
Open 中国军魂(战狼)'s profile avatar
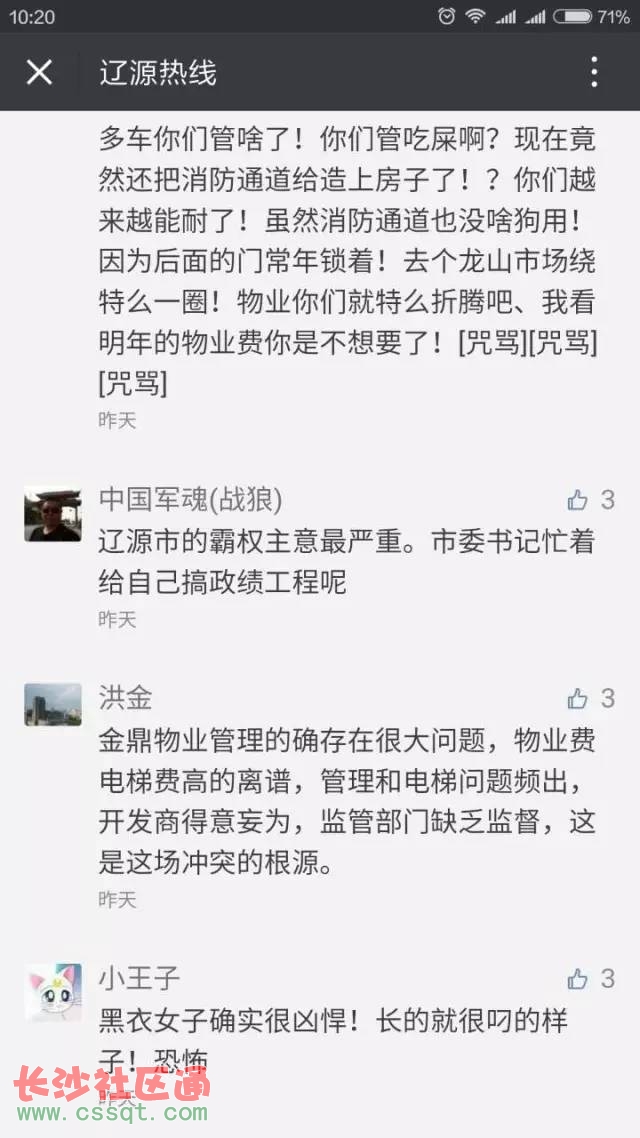pos(53,514)
